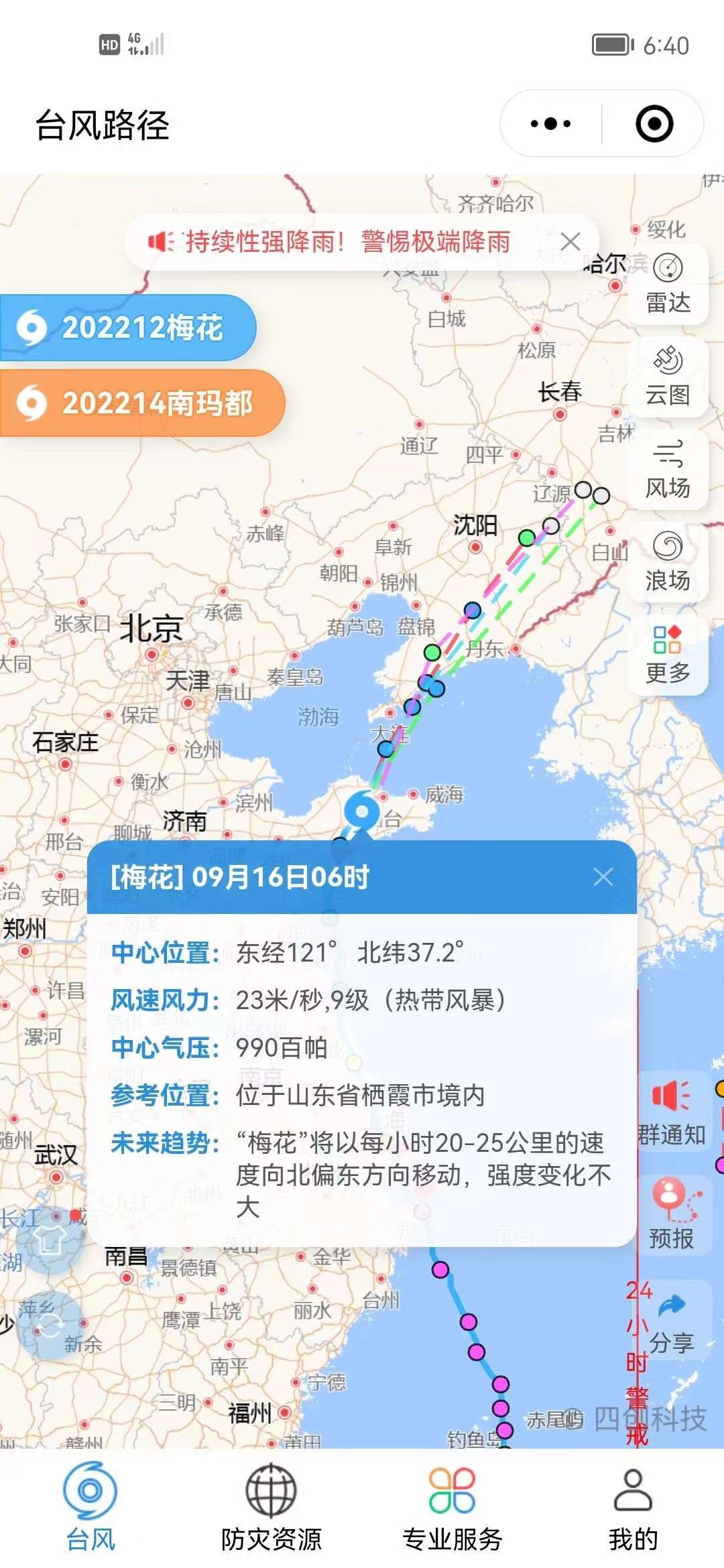Show the 云图 satellite cloud layer
The width and height of the screenshot is (724, 1568).
[668, 377]
